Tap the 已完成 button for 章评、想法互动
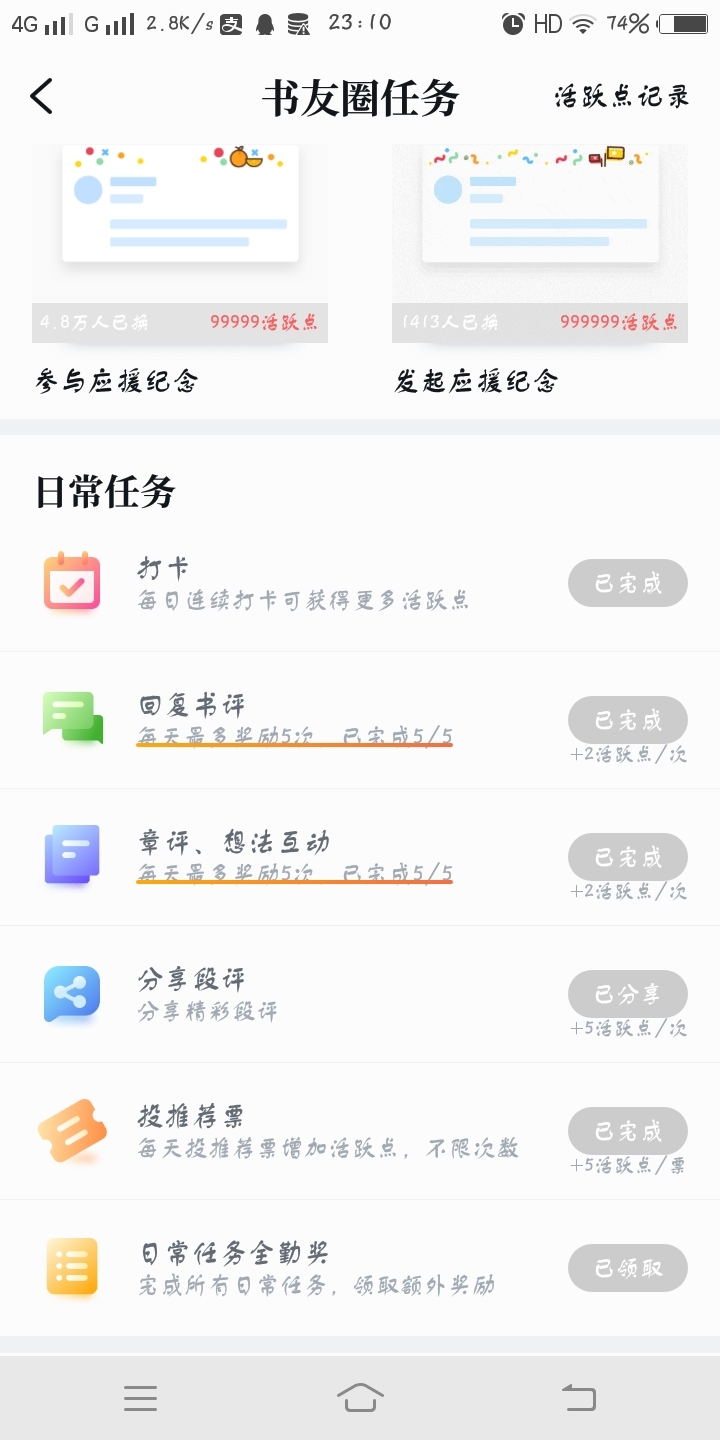 pos(627,857)
